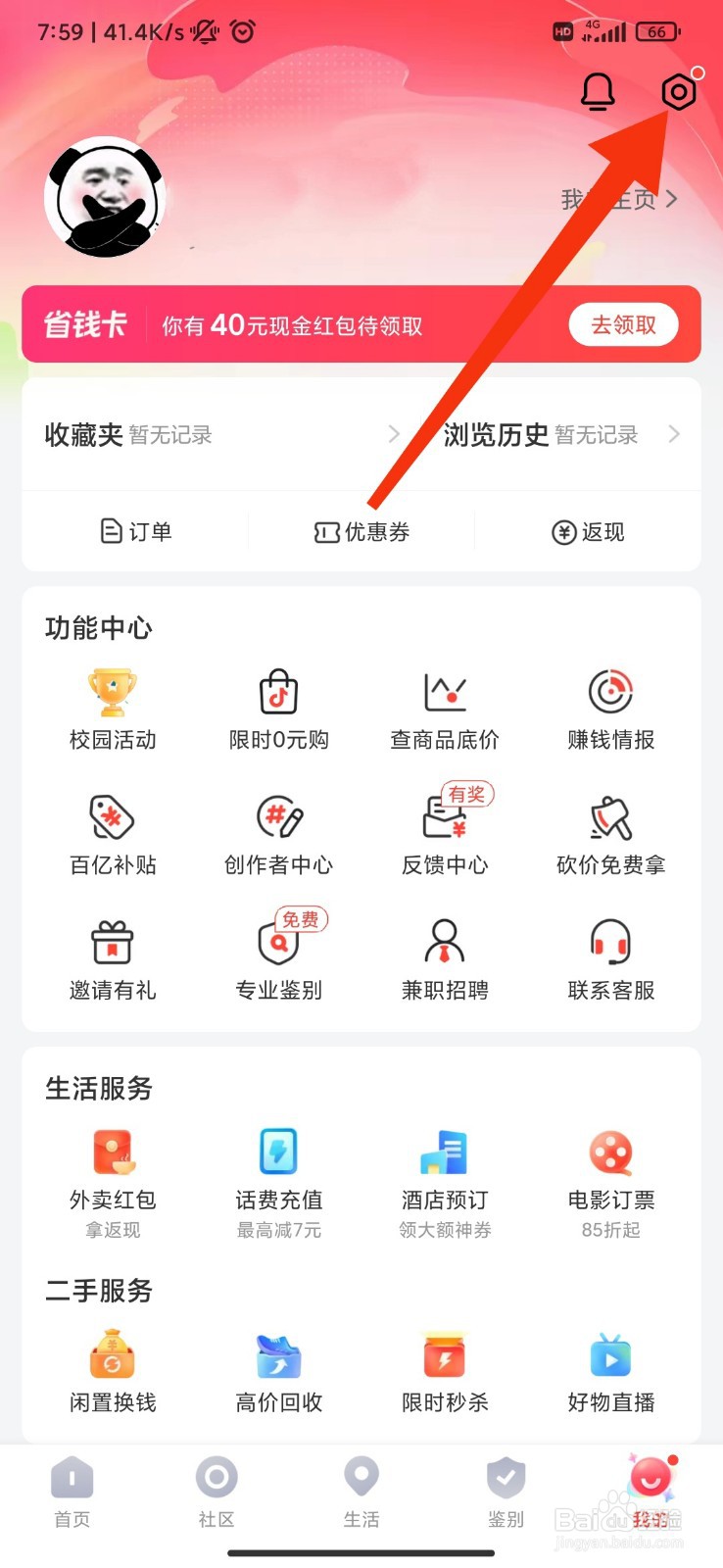The height and width of the screenshot is (1568, 723).
Task: Select the 百亿补贴 subsidy icon
Action: pyautogui.click(x=112, y=831)
